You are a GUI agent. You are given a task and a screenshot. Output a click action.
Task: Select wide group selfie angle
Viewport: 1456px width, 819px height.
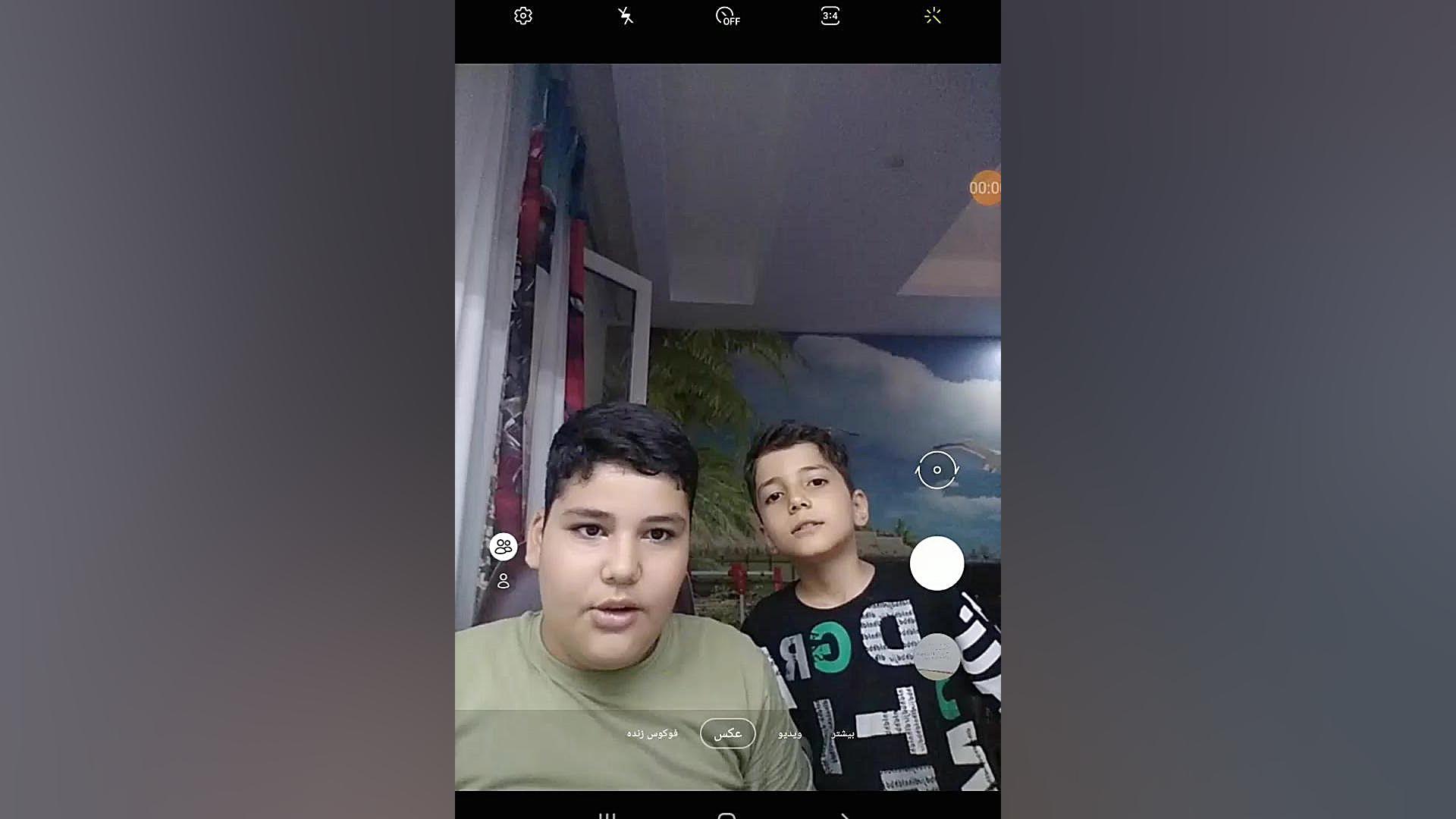click(x=504, y=546)
